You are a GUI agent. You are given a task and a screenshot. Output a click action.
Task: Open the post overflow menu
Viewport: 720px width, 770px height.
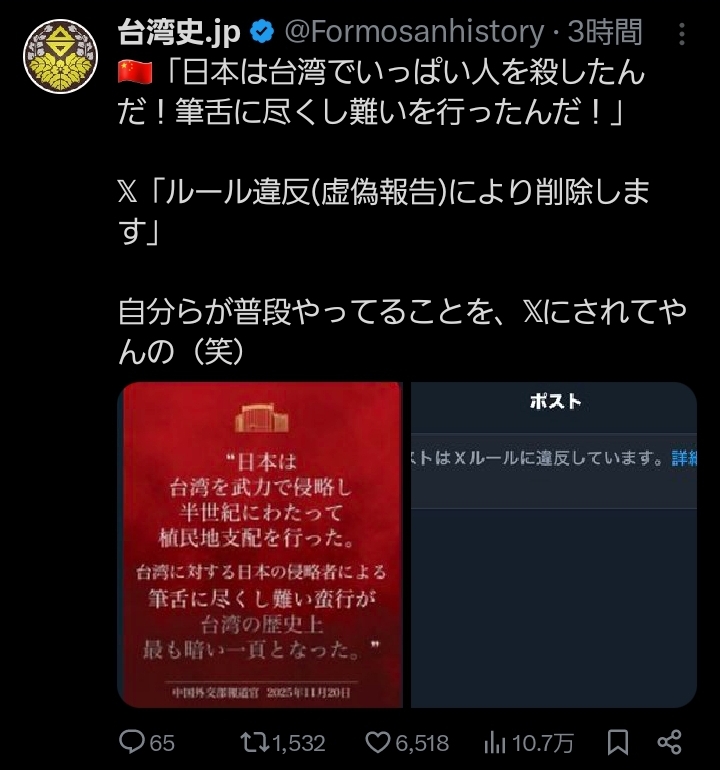pyautogui.click(x=682, y=34)
